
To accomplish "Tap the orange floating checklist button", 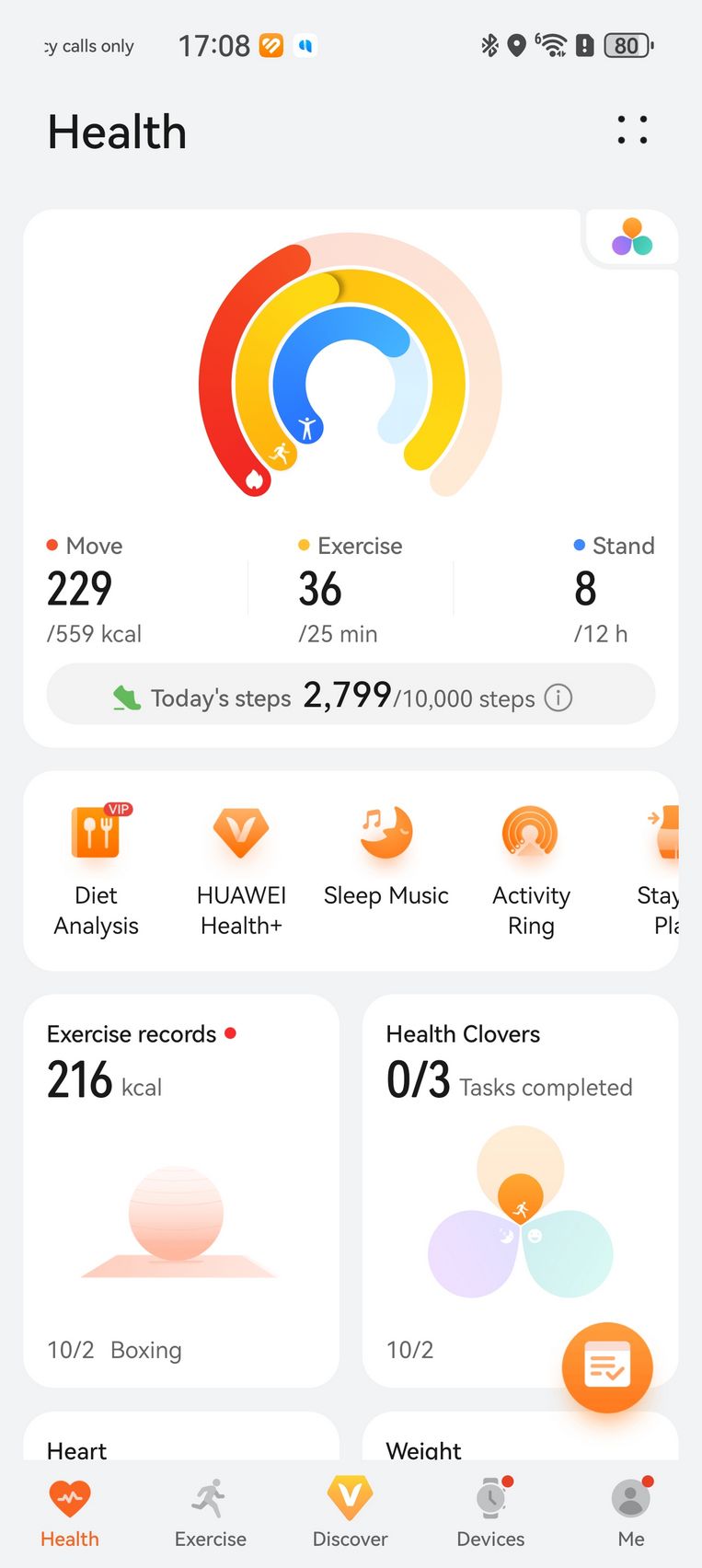I will coord(607,1367).
